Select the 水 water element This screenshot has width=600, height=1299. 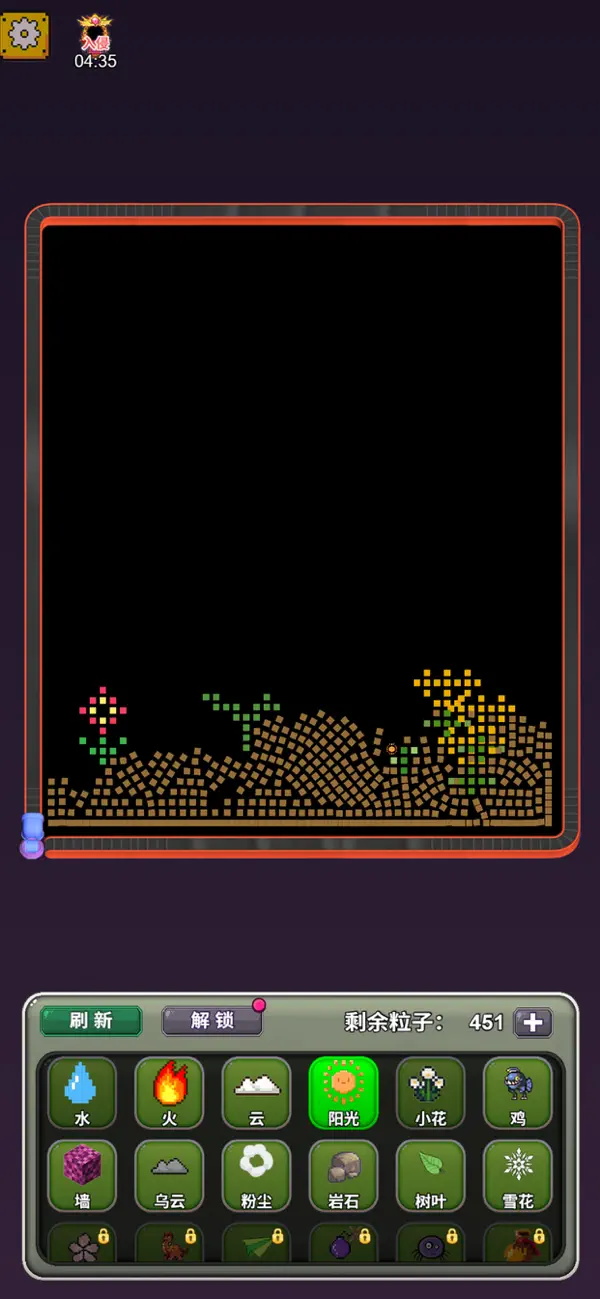click(82, 1093)
